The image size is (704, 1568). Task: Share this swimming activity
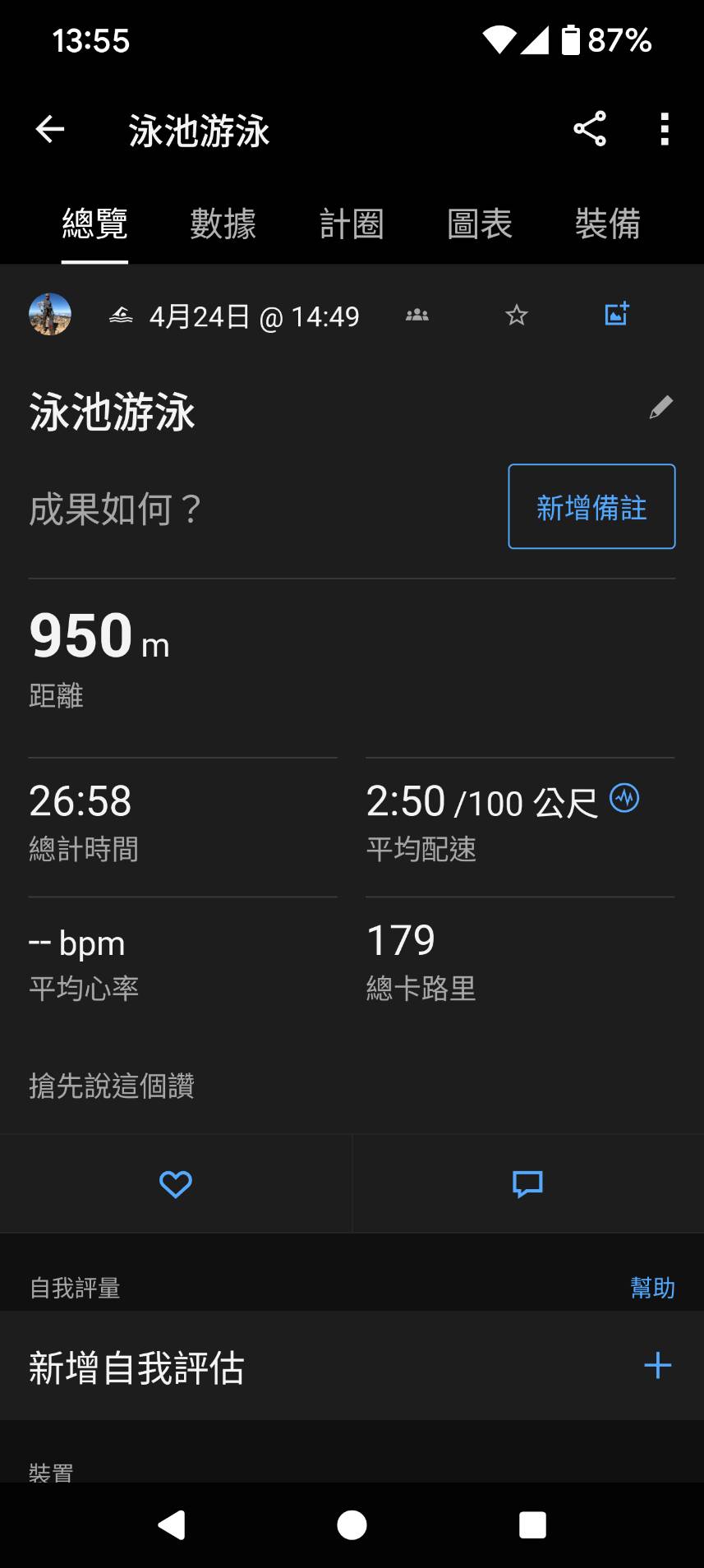point(590,129)
